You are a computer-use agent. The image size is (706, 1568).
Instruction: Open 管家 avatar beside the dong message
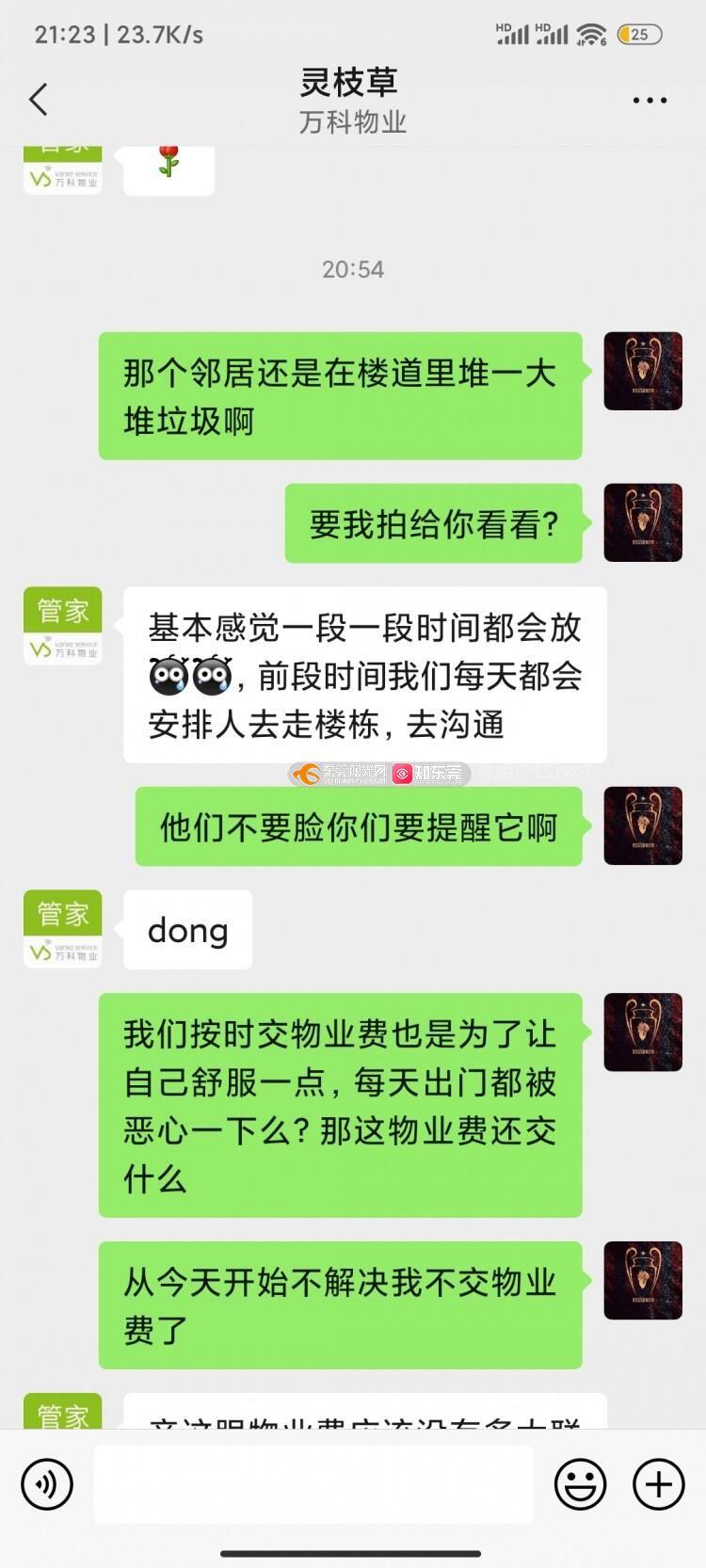[62, 929]
